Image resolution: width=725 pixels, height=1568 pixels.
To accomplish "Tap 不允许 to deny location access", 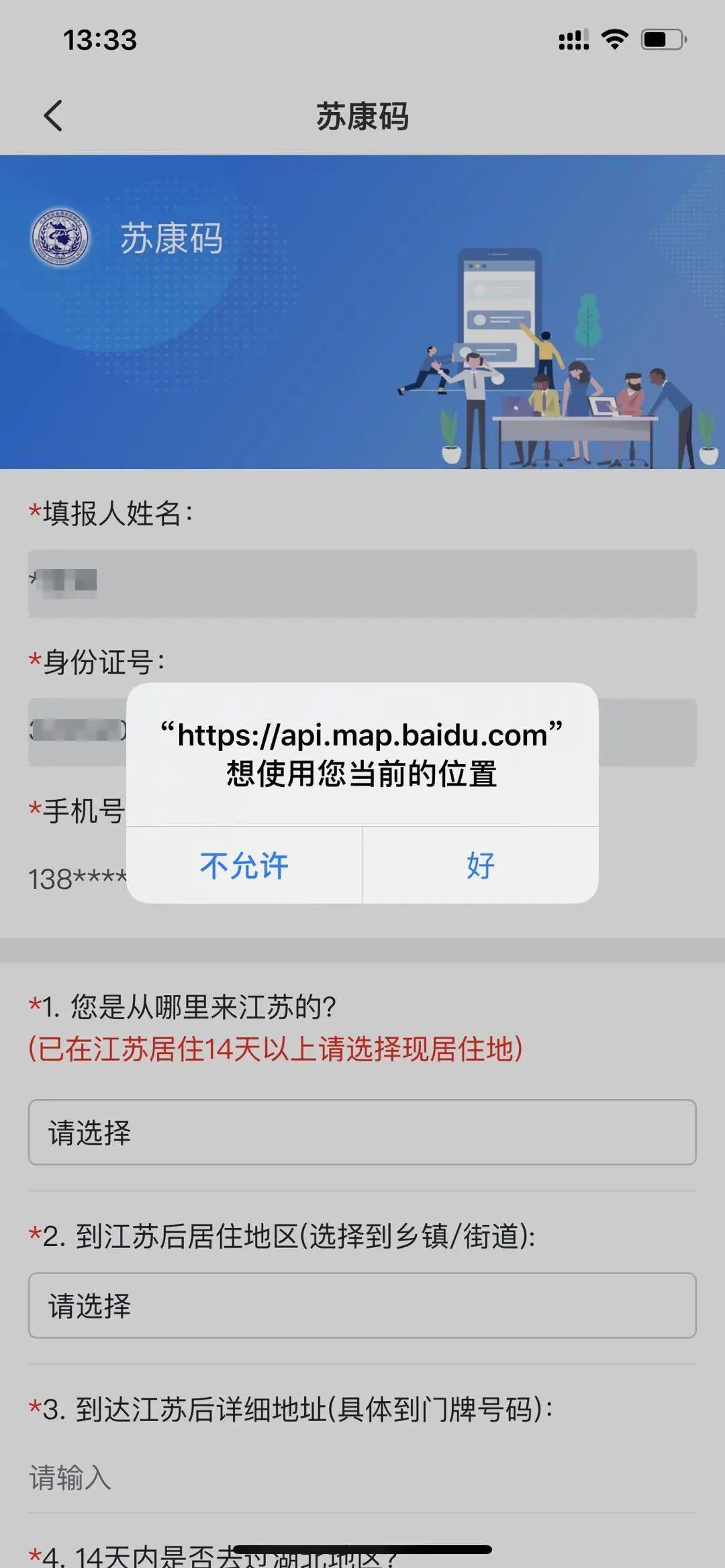I will 244,866.
